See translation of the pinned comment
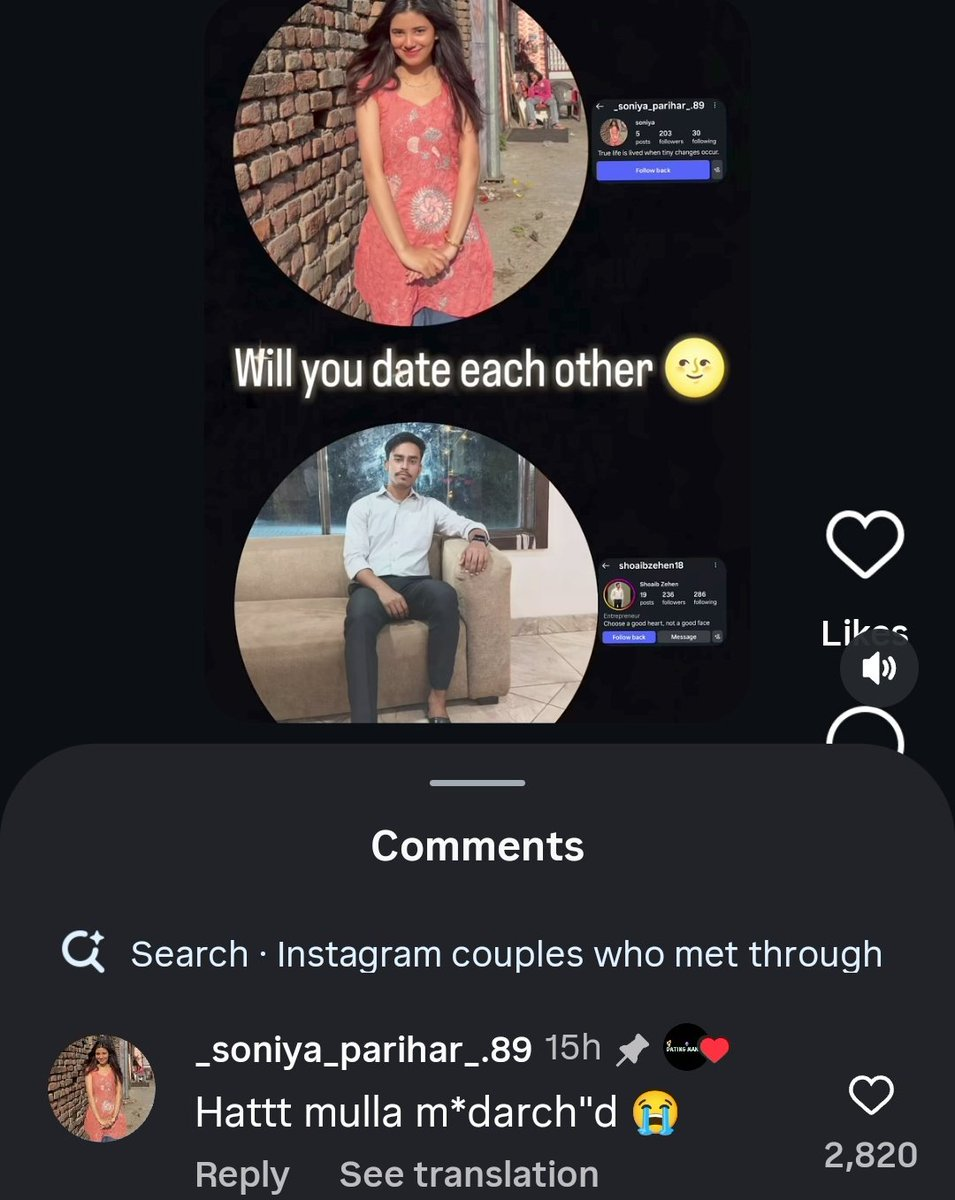This screenshot has height=1200, width=955. [468, 1174]
